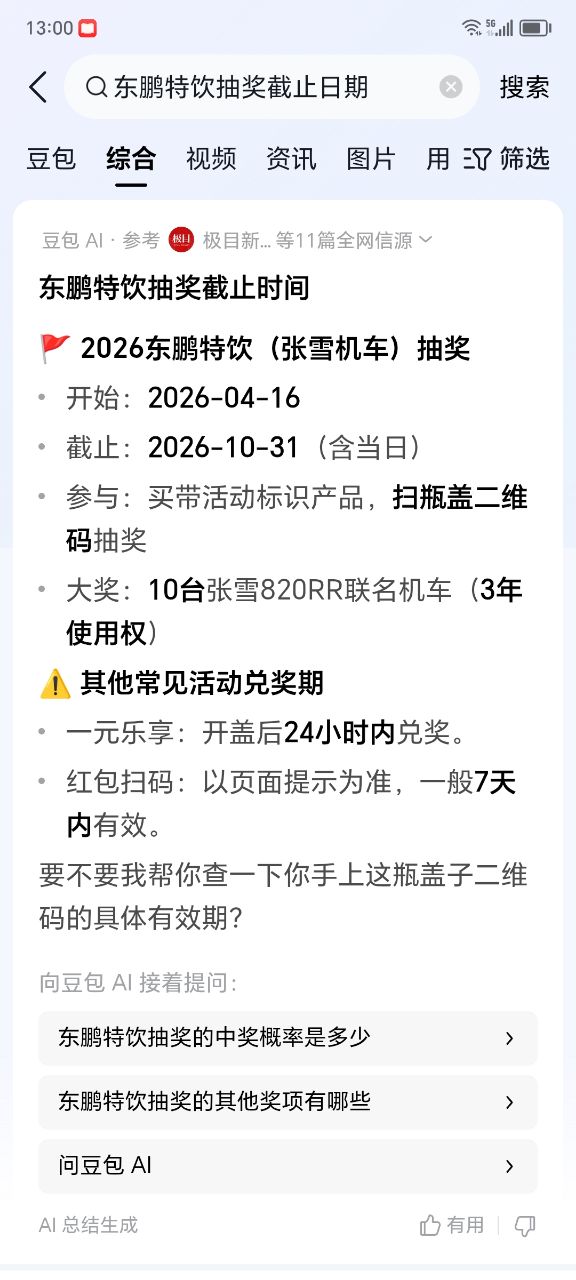The image size is (576, 1280).
Task: Tap the search box with 东鹏特饮抽奖截止日期
Action: pos(272,87)
